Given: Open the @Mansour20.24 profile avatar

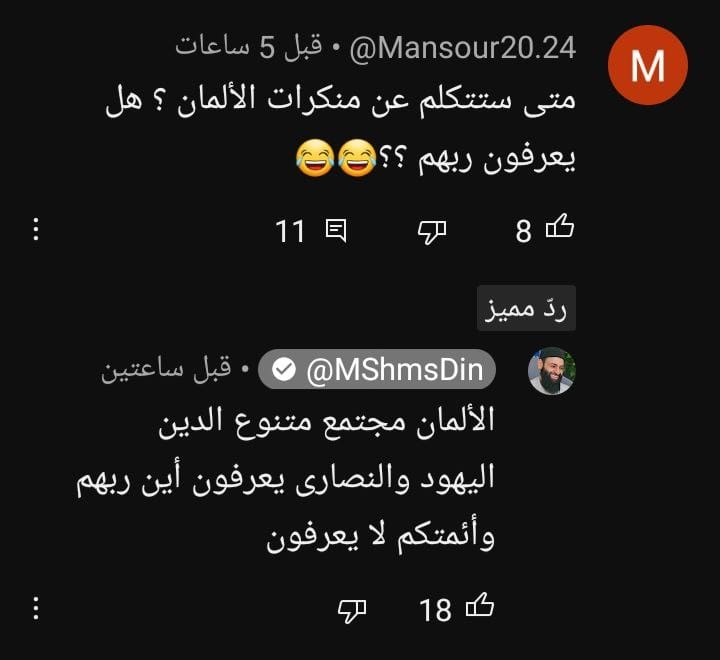Looking at the screenshot, I should tap(647, 66).
